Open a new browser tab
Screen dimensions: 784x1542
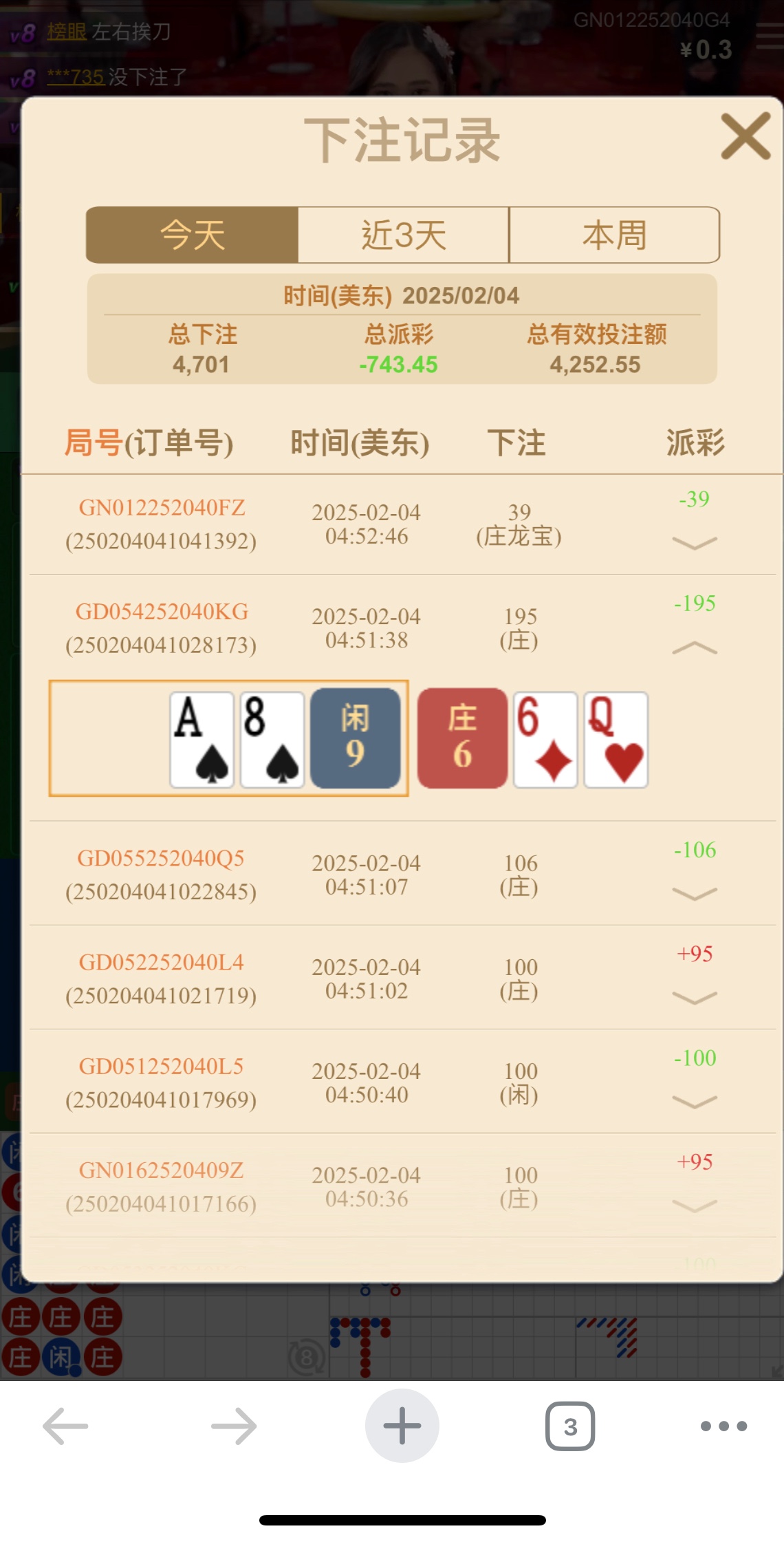[402, 1426]
